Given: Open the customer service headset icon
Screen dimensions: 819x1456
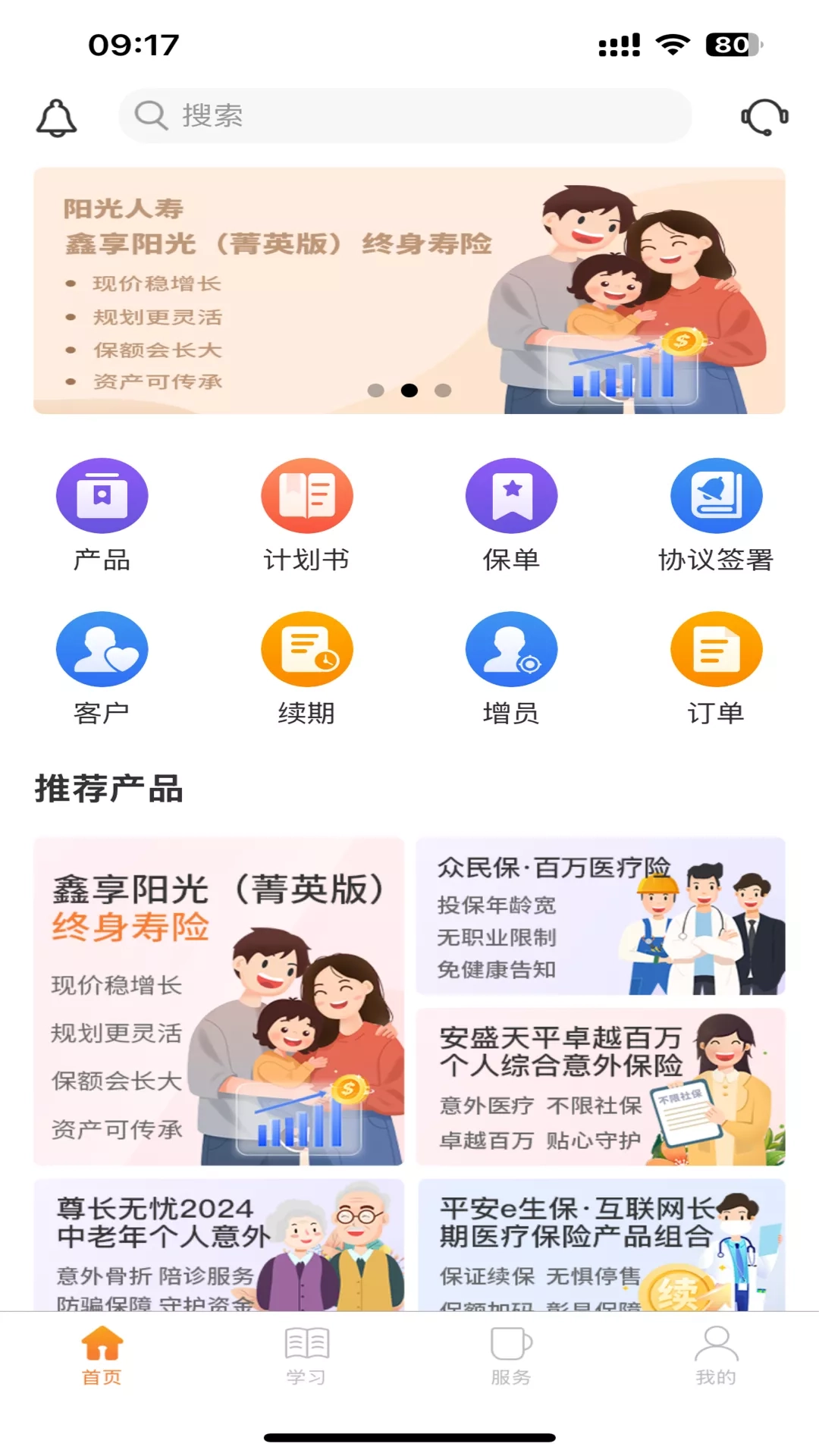Looking at the screenshot, I should pyautogui.click(x=764, y=117).
